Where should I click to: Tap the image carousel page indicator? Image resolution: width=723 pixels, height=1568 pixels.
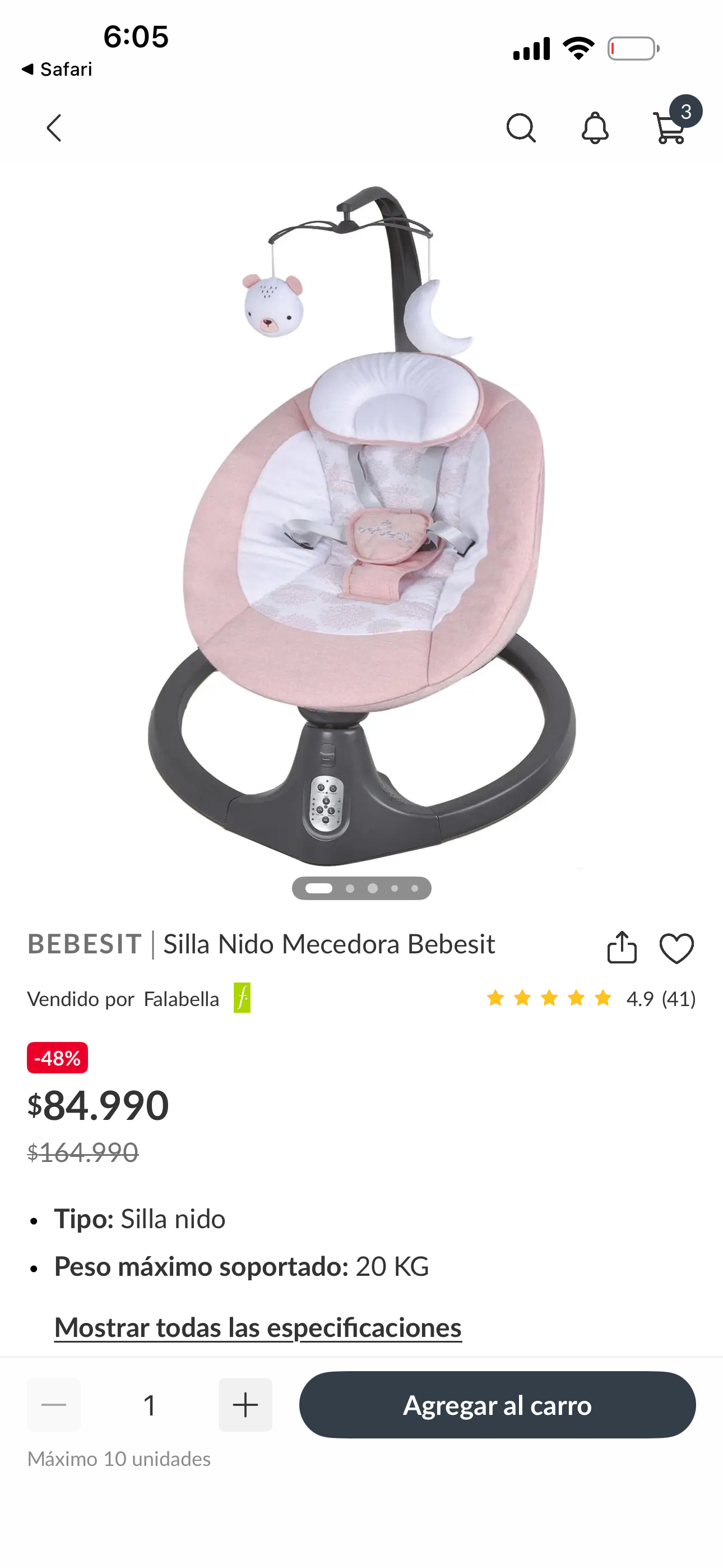click(x=361, y=888)
